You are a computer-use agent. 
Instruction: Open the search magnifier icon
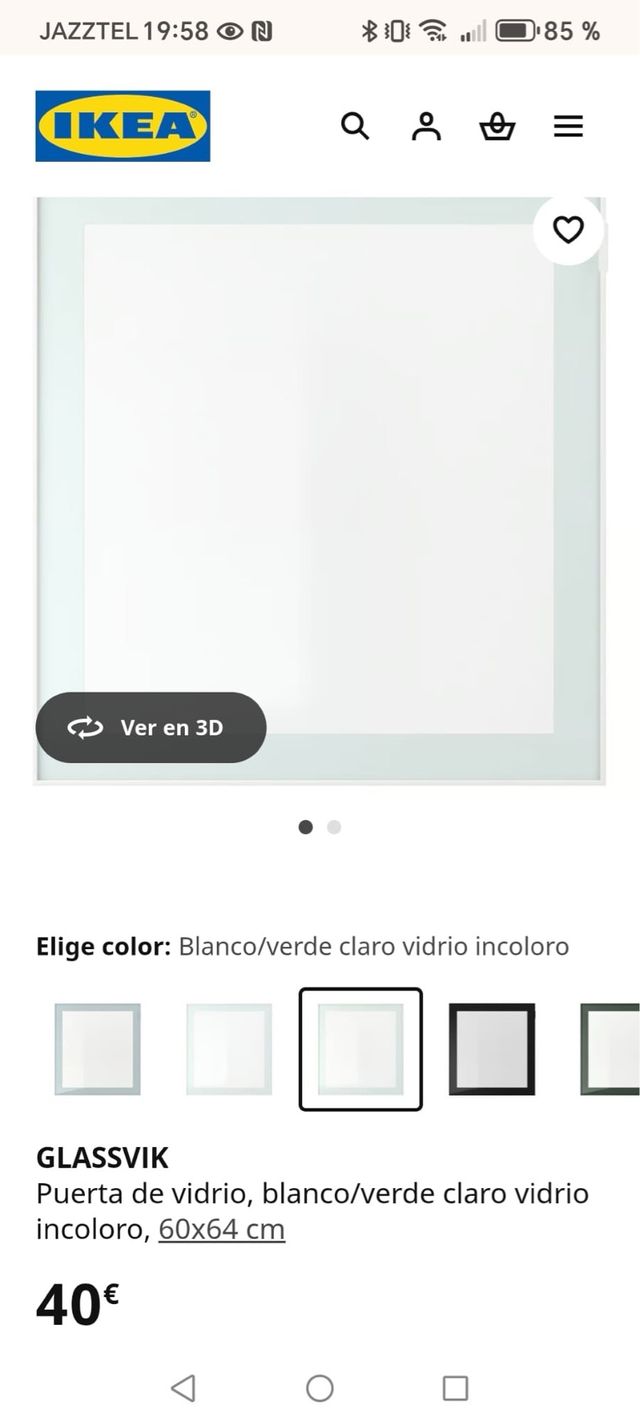355,126
